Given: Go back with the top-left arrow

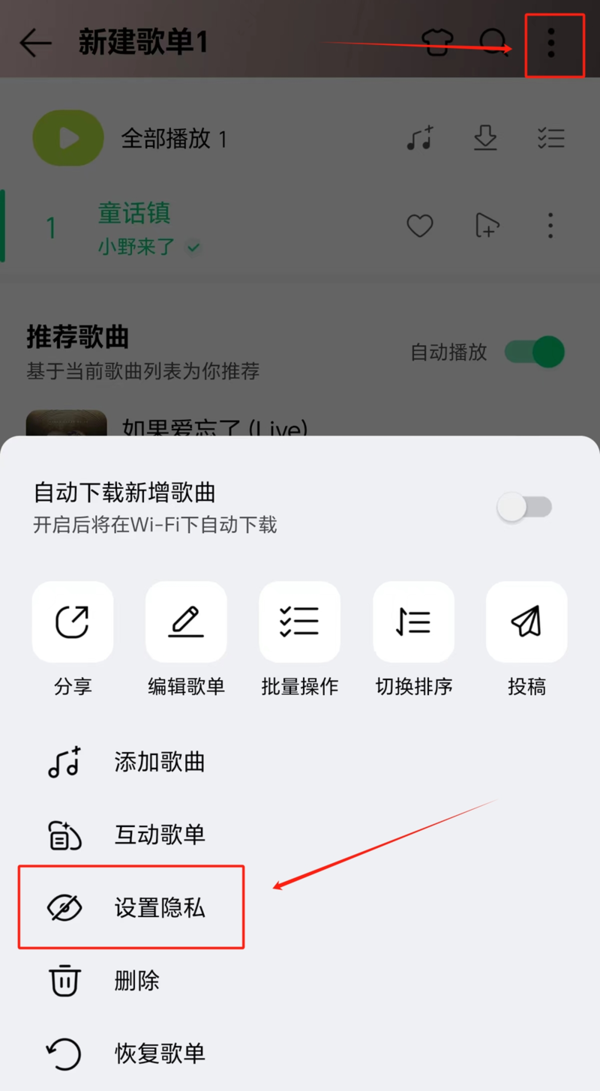Looking at the screenshot, I should coord(36,43).
